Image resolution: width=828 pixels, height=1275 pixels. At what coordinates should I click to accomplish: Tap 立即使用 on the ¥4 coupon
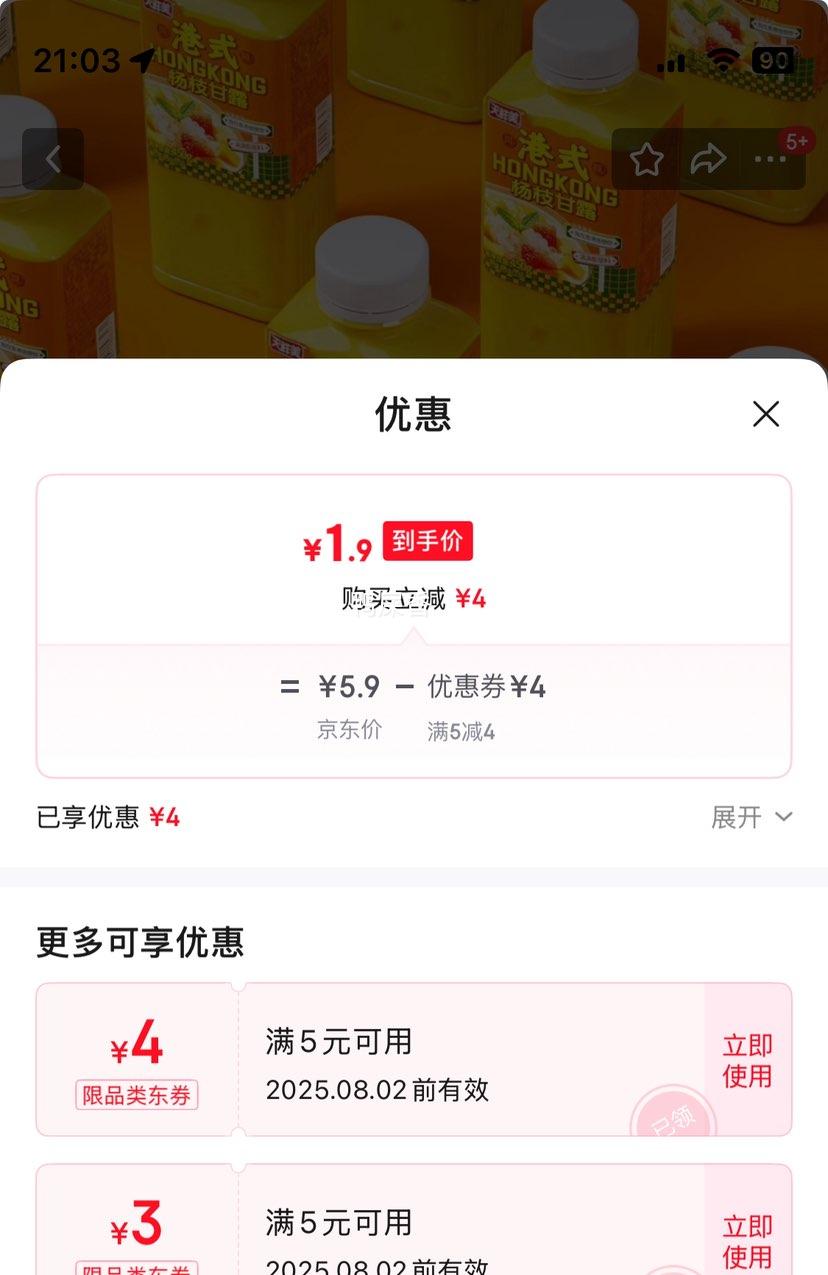click(747, 1058)
